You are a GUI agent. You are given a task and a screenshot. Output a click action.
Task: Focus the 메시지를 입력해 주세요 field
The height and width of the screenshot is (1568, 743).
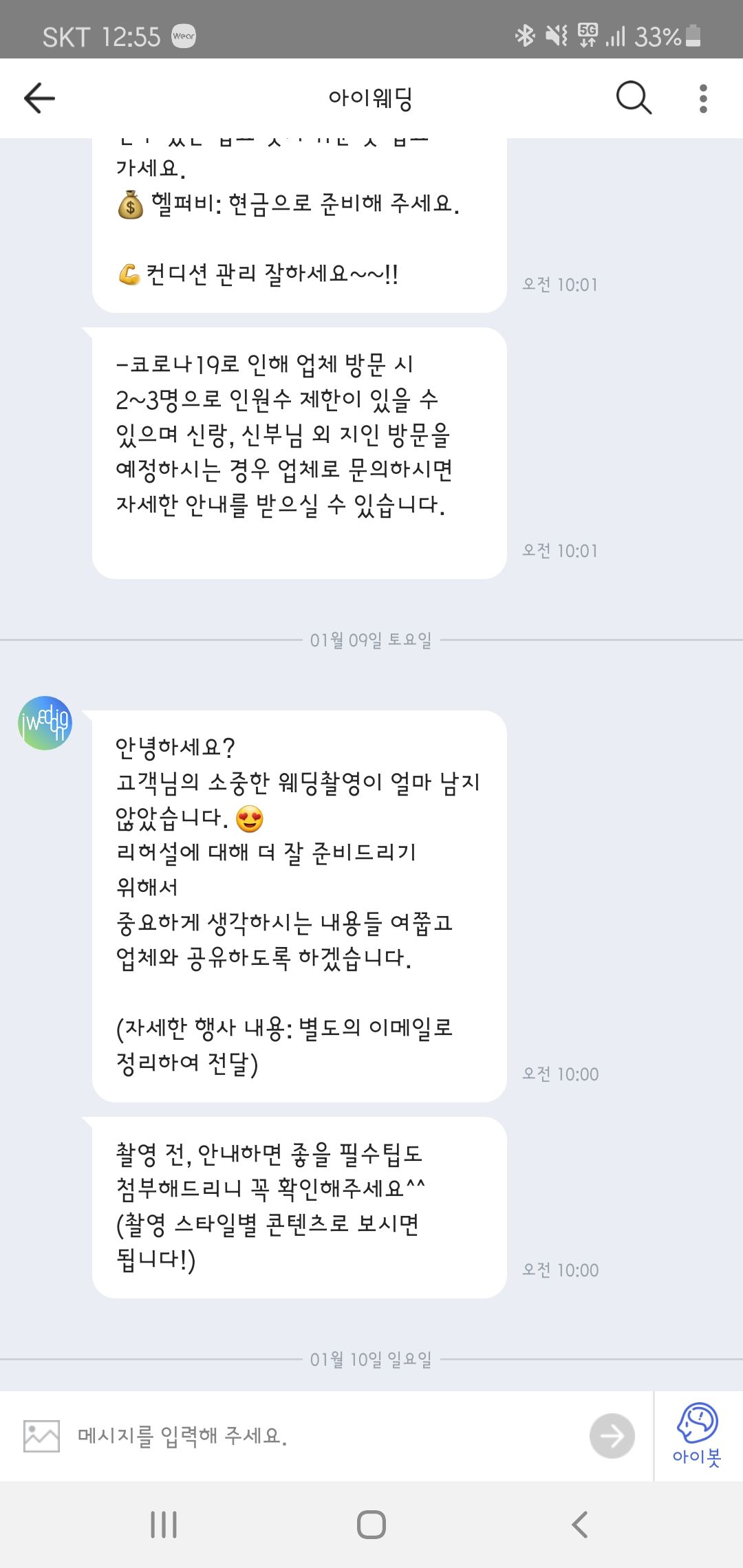(x=323, y=1436)
